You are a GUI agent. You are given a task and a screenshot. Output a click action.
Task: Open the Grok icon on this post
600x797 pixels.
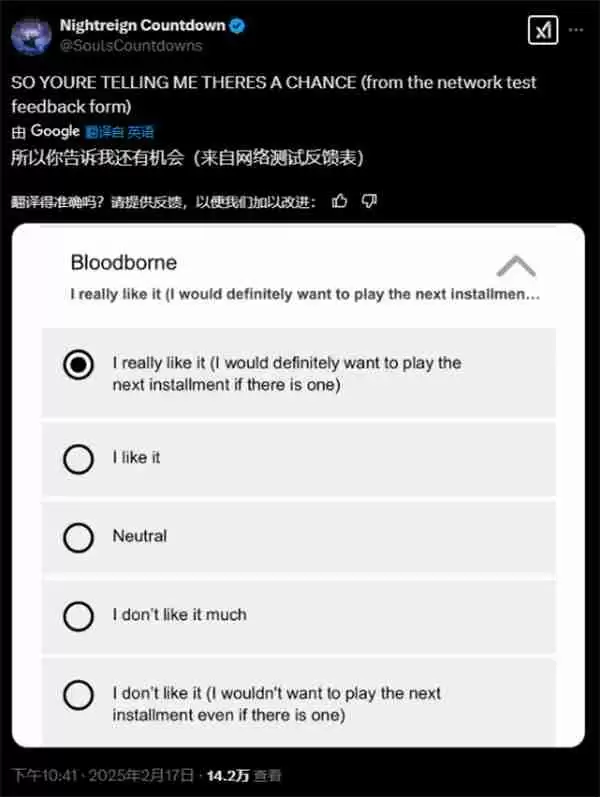pos(542,31)
